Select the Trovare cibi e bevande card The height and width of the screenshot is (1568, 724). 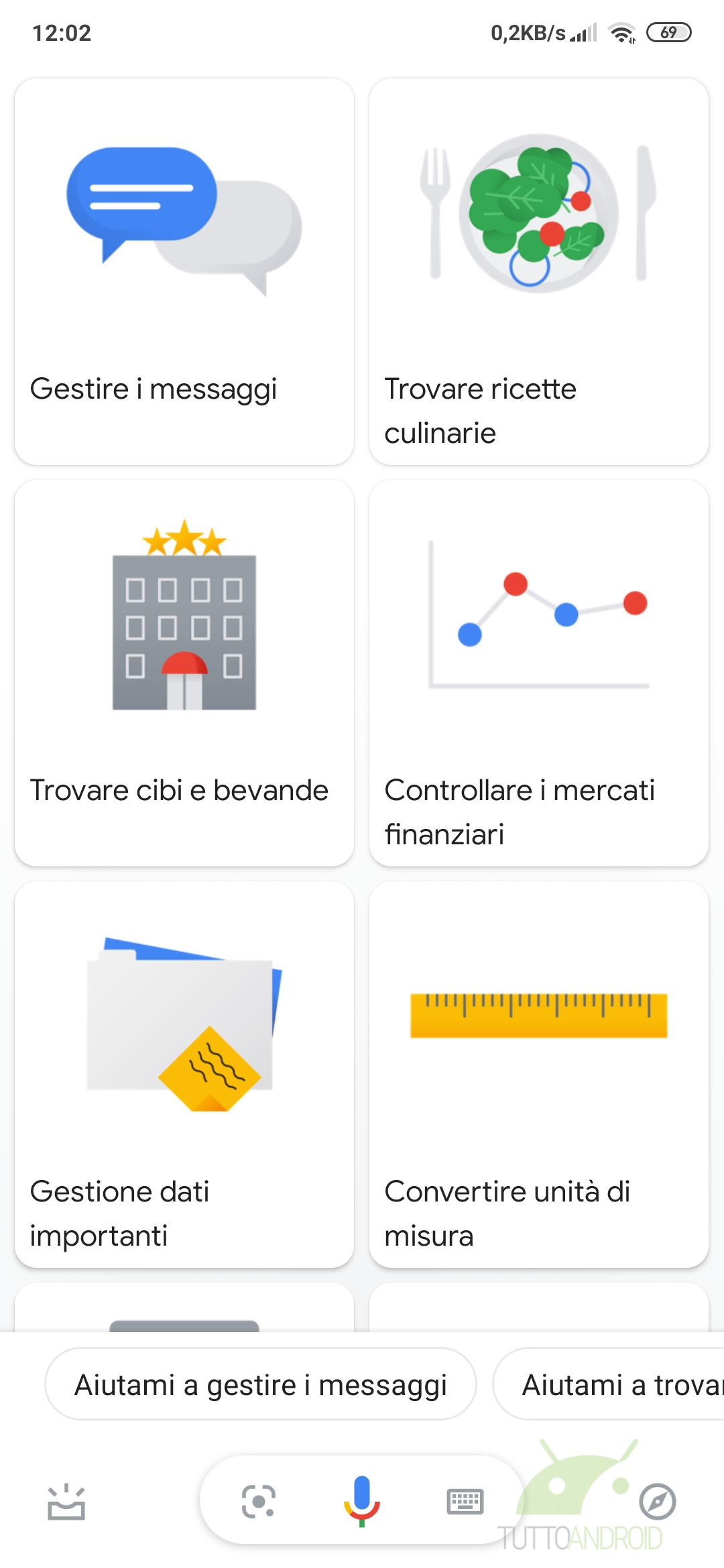pyautogui.click(x=184, y=673)
